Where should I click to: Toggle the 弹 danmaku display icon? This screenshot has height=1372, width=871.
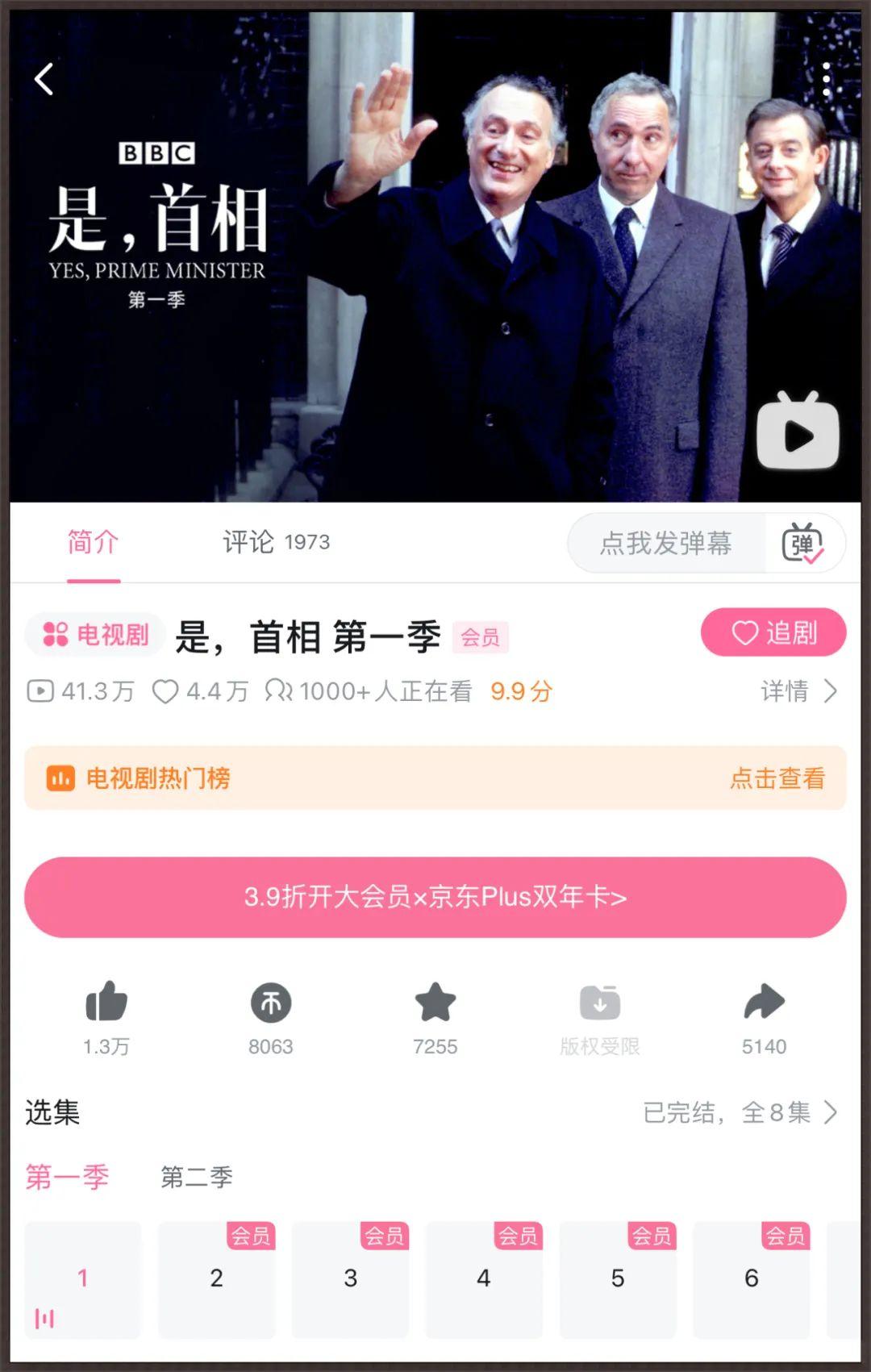coord(802,543)
